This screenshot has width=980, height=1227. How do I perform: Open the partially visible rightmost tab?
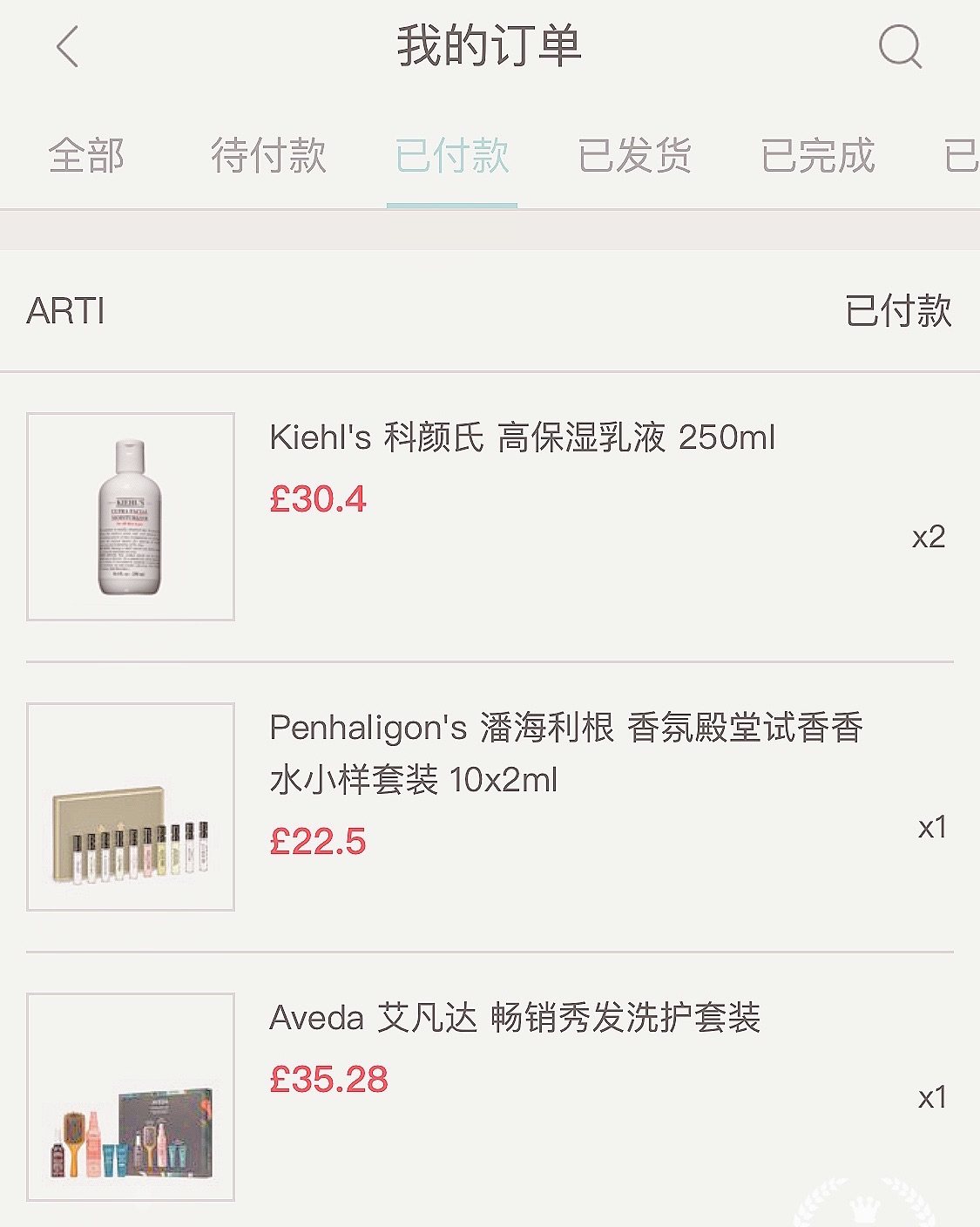tap(962, 157)
